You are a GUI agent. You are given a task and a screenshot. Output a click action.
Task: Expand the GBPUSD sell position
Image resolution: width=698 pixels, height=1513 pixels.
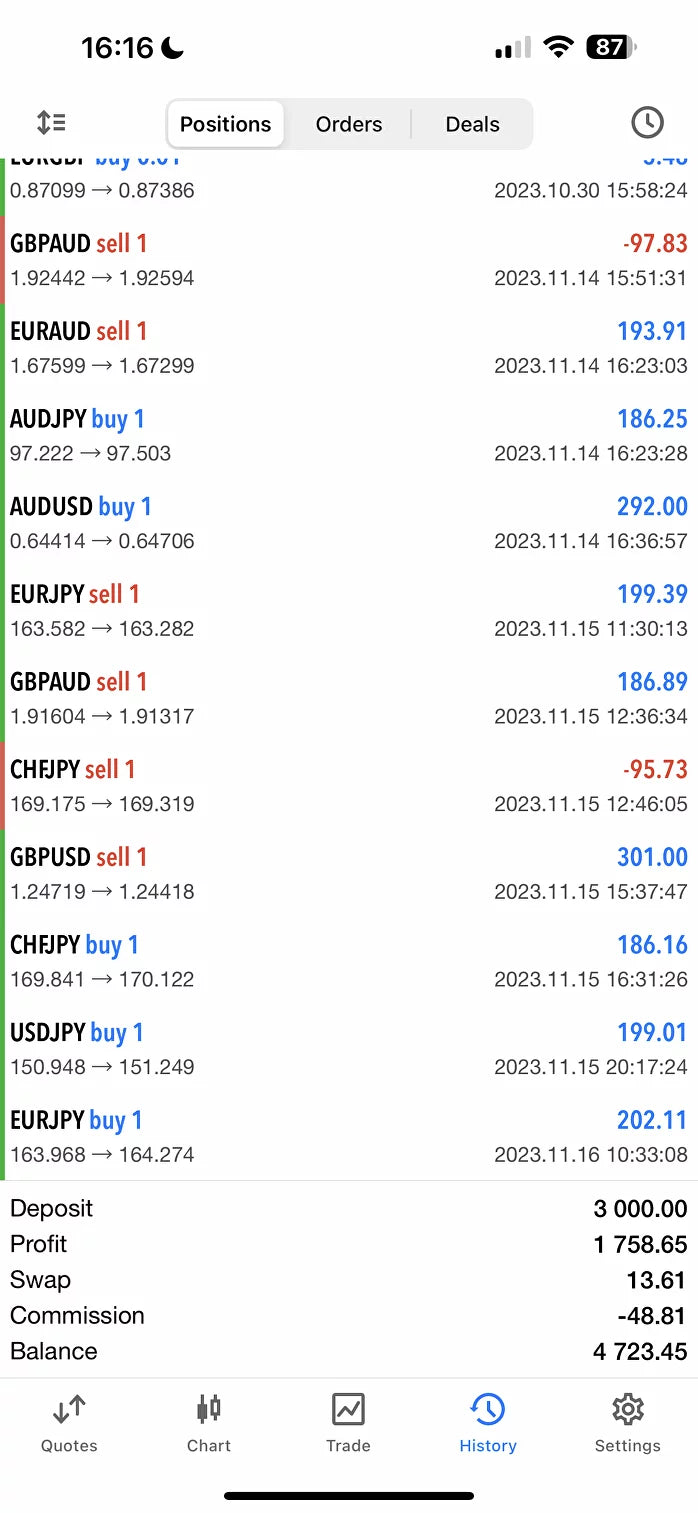pos(349,873)
